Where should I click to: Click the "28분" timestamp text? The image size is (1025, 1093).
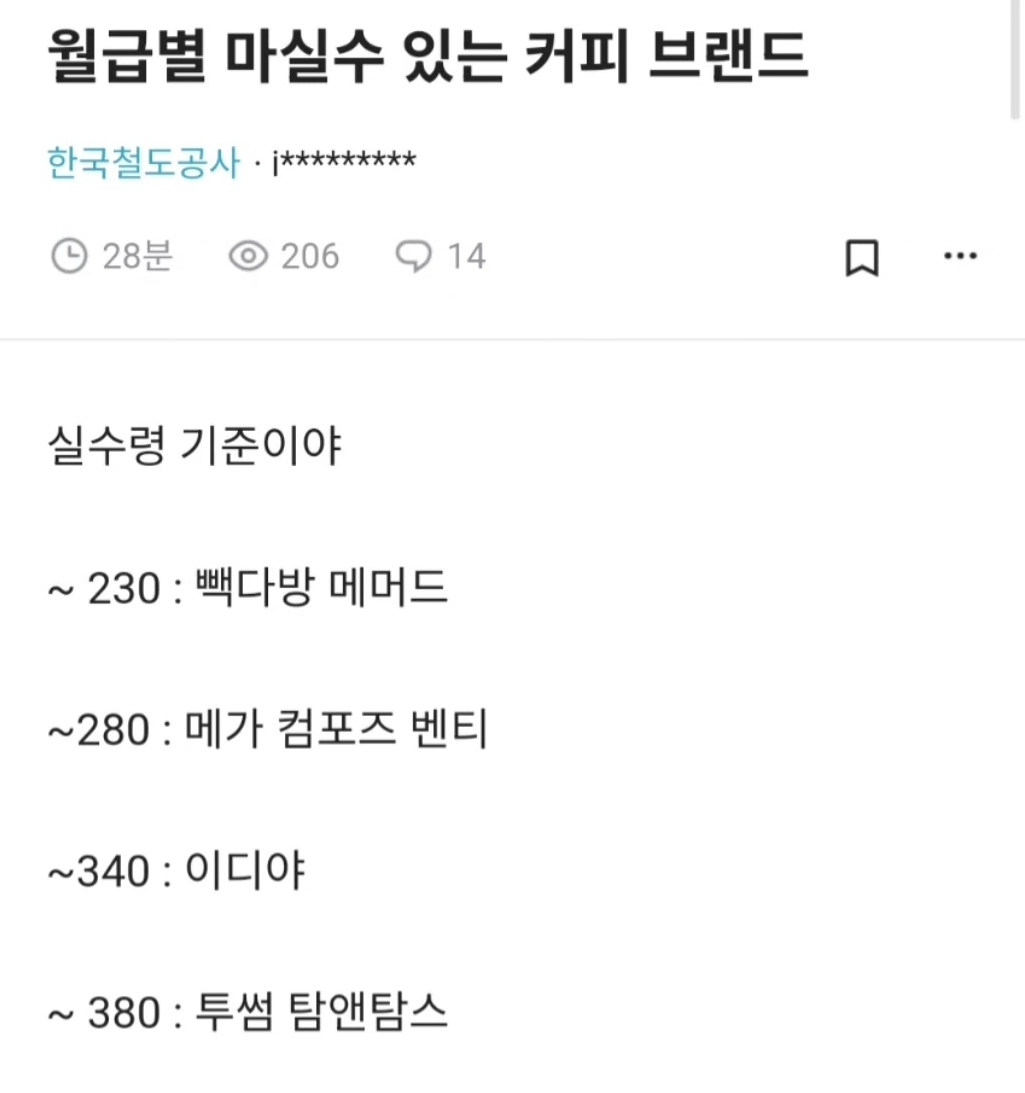pyautogui.click(x=138, y=257)
